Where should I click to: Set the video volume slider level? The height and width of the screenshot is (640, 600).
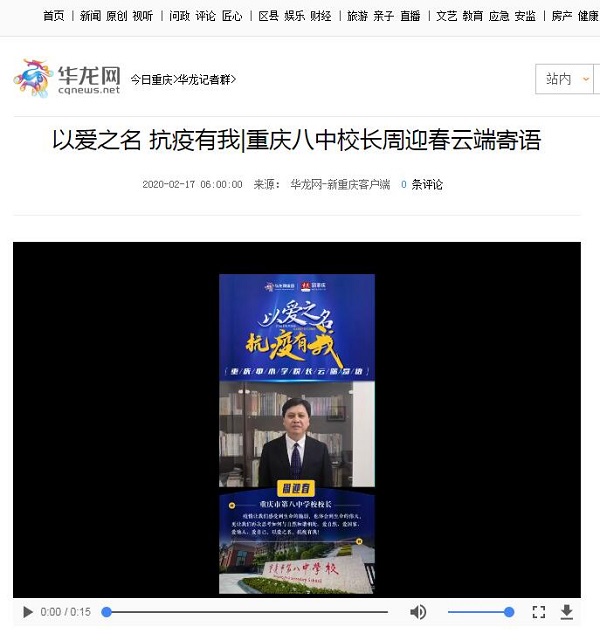coord(480,612)
